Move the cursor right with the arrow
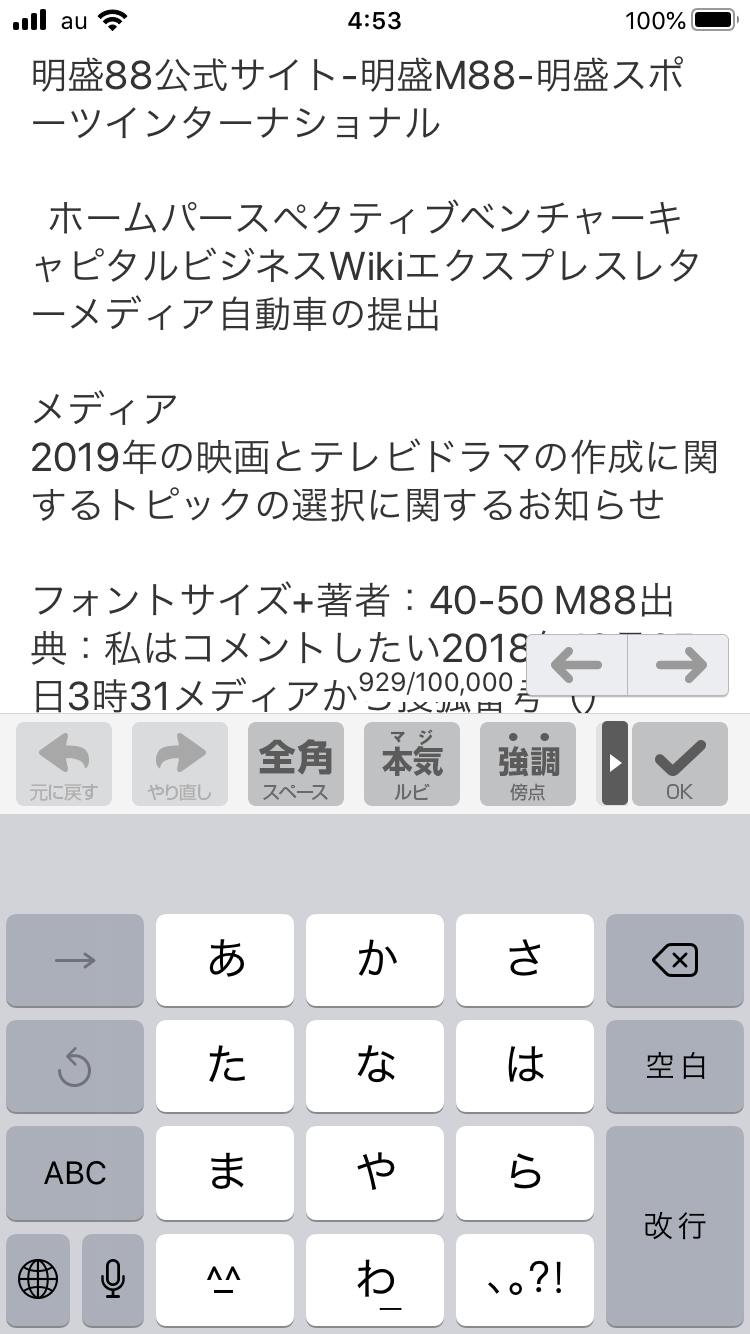The image size is (750, 1334). tap(680, 665)
